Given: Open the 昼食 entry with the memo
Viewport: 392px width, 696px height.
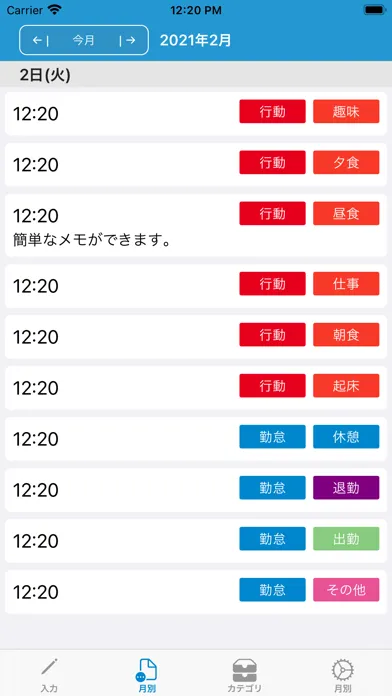Looking at the screenshot, I should [x=196, y=225].
